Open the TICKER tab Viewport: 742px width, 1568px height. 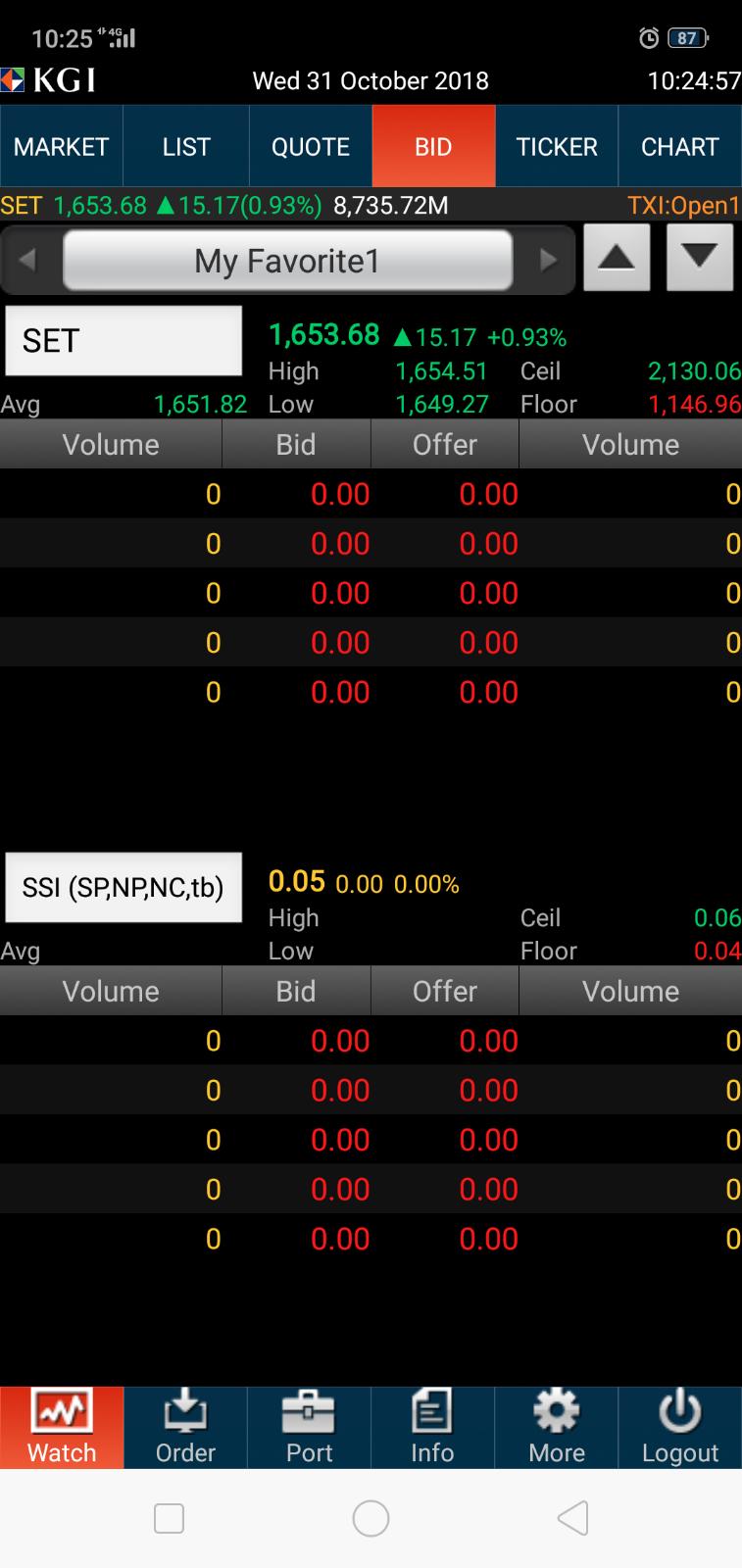[x=557, y=146]
